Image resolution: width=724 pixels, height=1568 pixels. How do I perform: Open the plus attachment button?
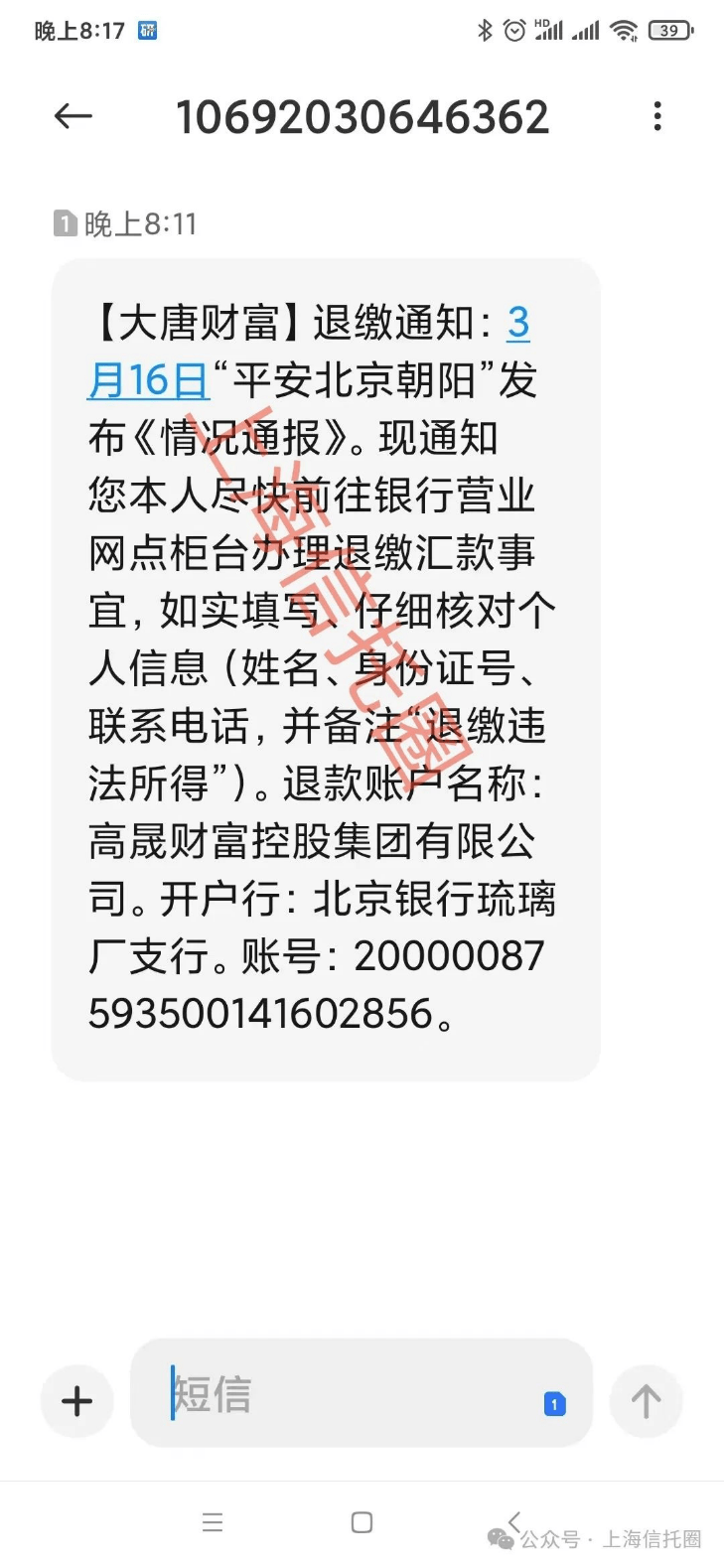(77, 1401)
